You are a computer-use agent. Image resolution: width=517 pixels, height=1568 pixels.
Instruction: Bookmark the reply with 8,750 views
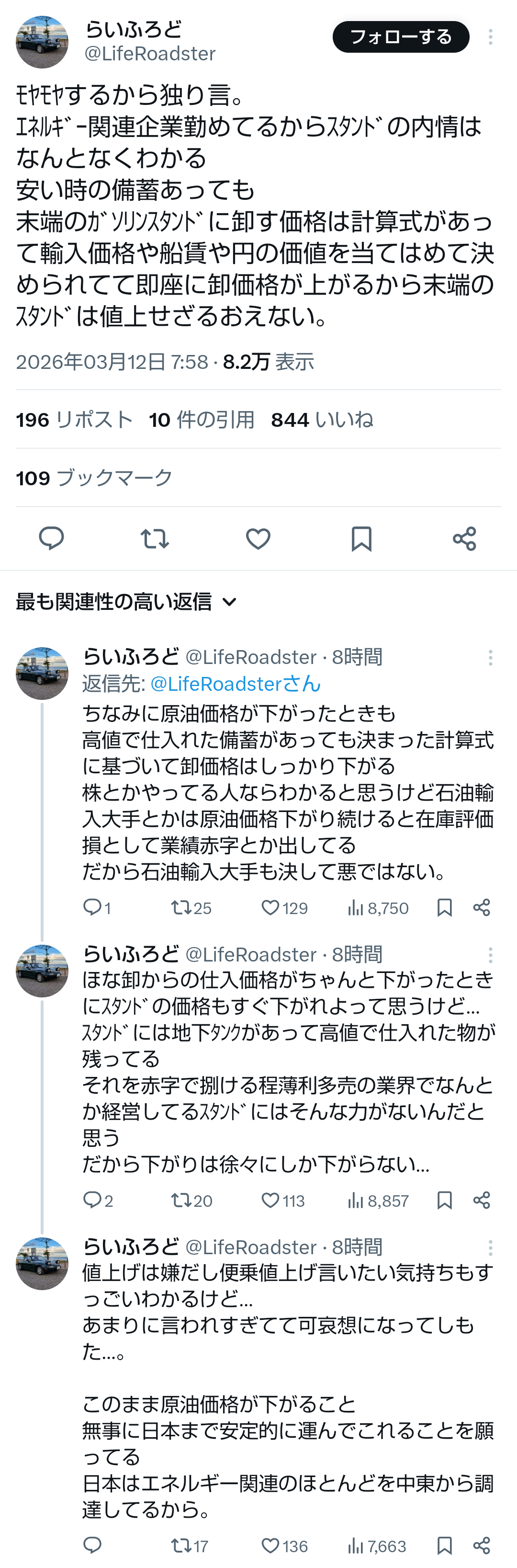[445, 908]
